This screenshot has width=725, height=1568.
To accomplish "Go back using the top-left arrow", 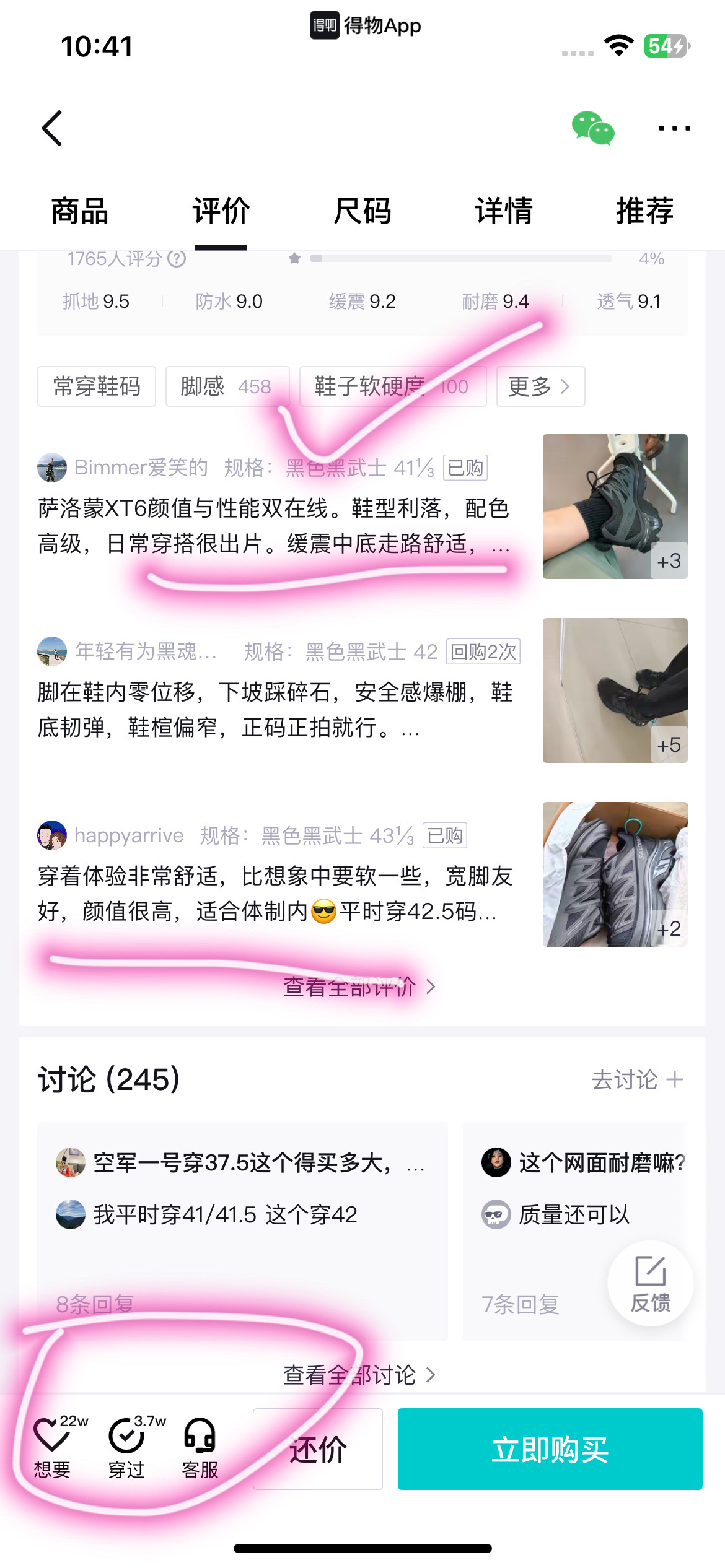I will click(53, 128).
